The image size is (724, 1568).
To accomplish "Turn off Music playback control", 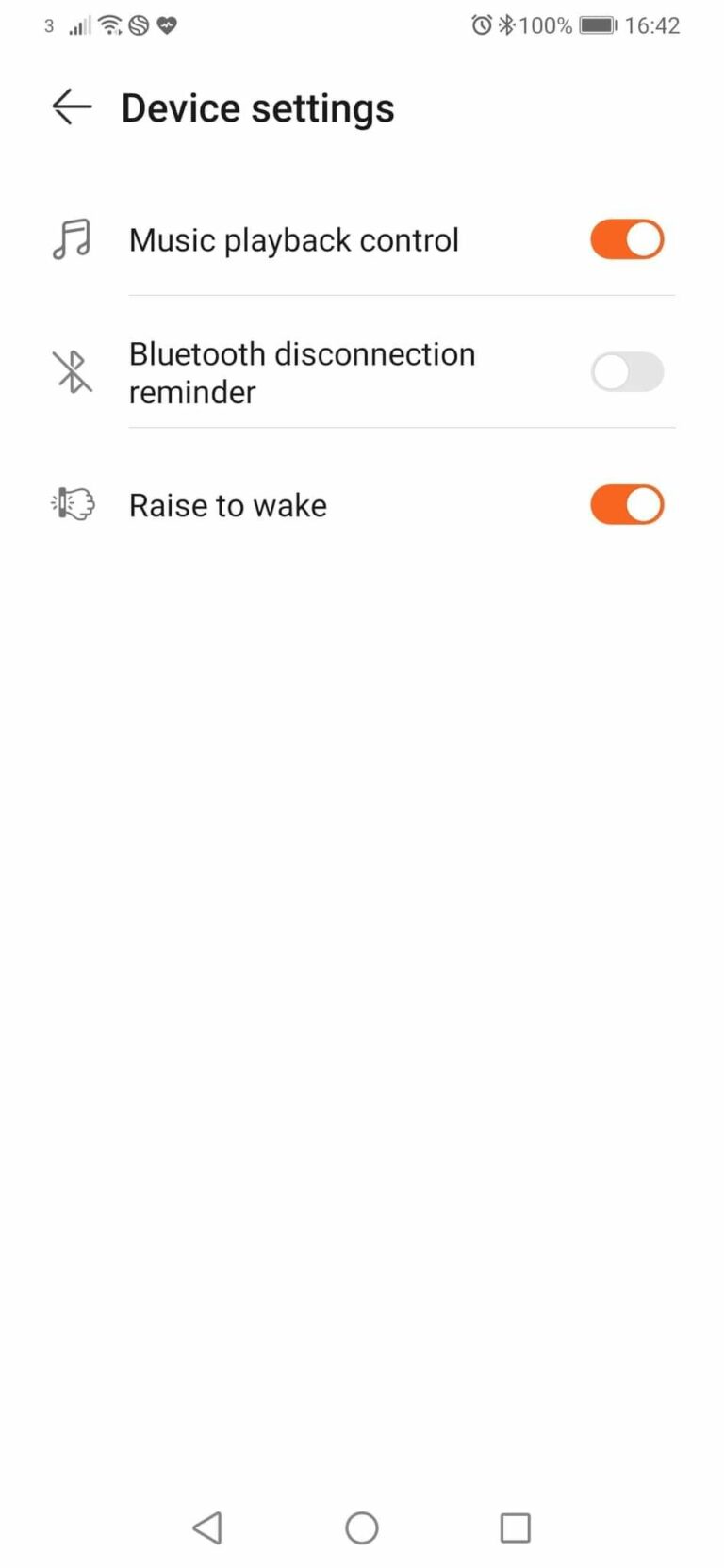I will pyautogui.click(x=627, y=239).
